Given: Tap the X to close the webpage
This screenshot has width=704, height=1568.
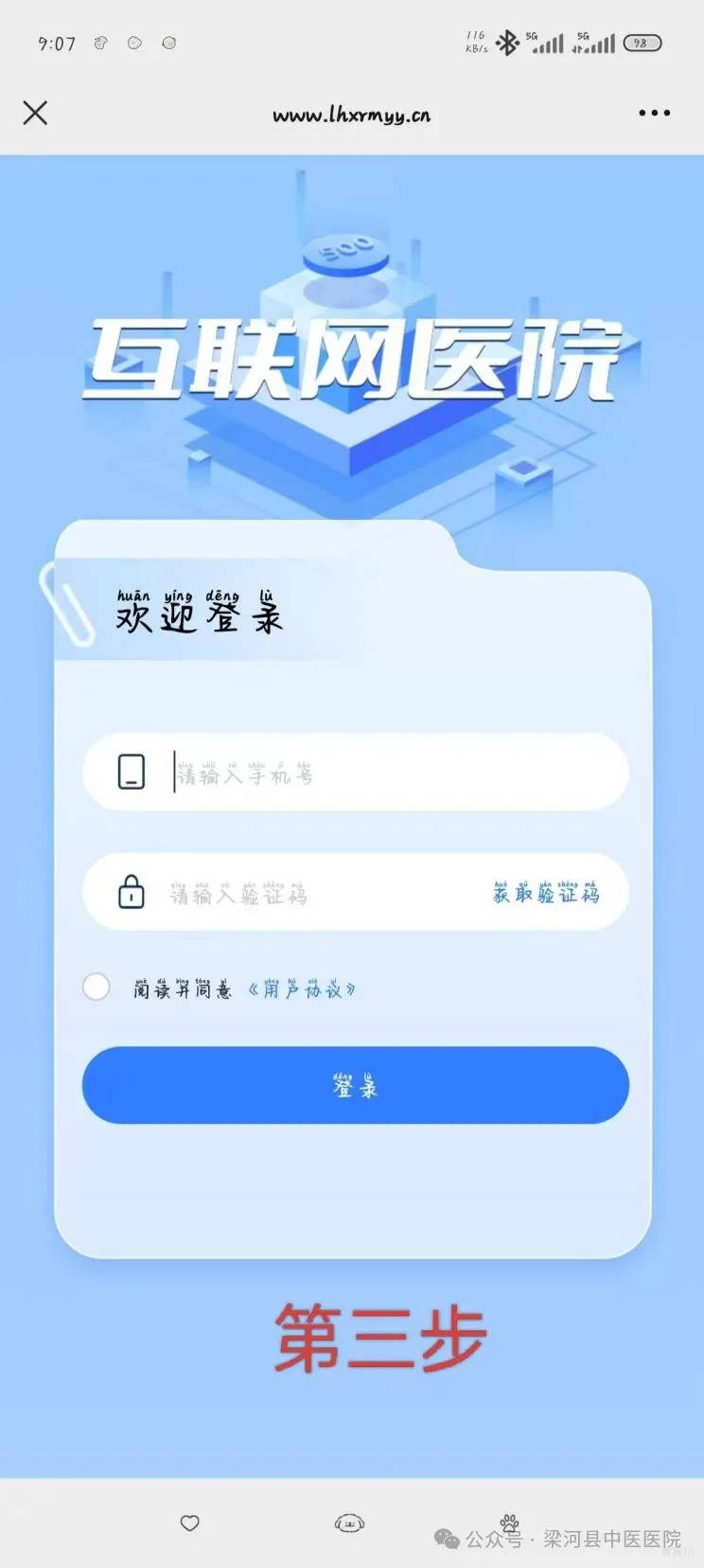Looking at the screenshot, I should [x=35, y=113].
